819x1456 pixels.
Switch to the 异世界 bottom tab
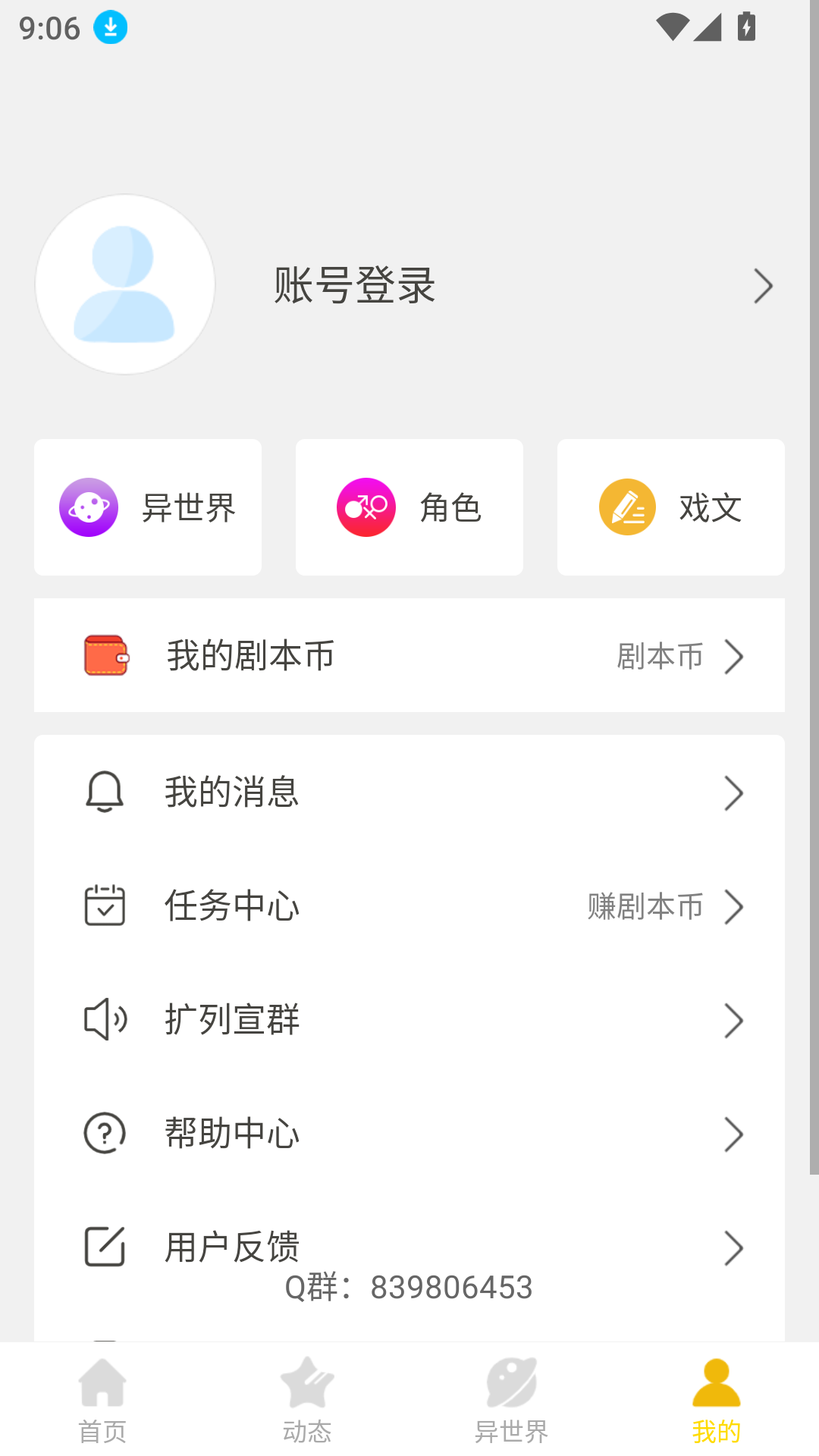point(512,1401)
